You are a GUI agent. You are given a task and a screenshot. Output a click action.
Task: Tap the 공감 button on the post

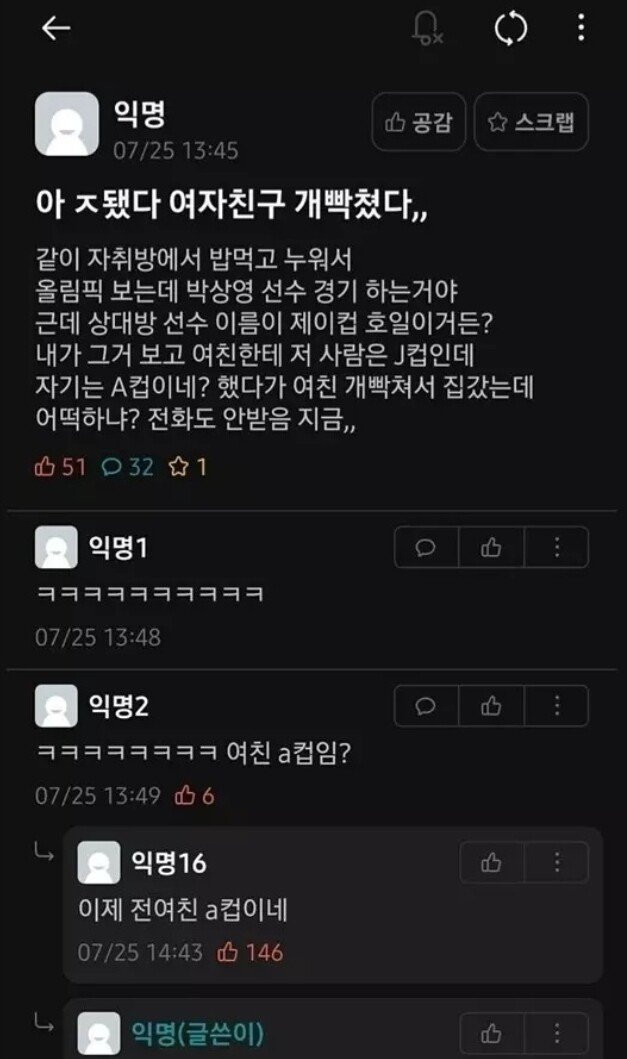[x=419, y=122]
